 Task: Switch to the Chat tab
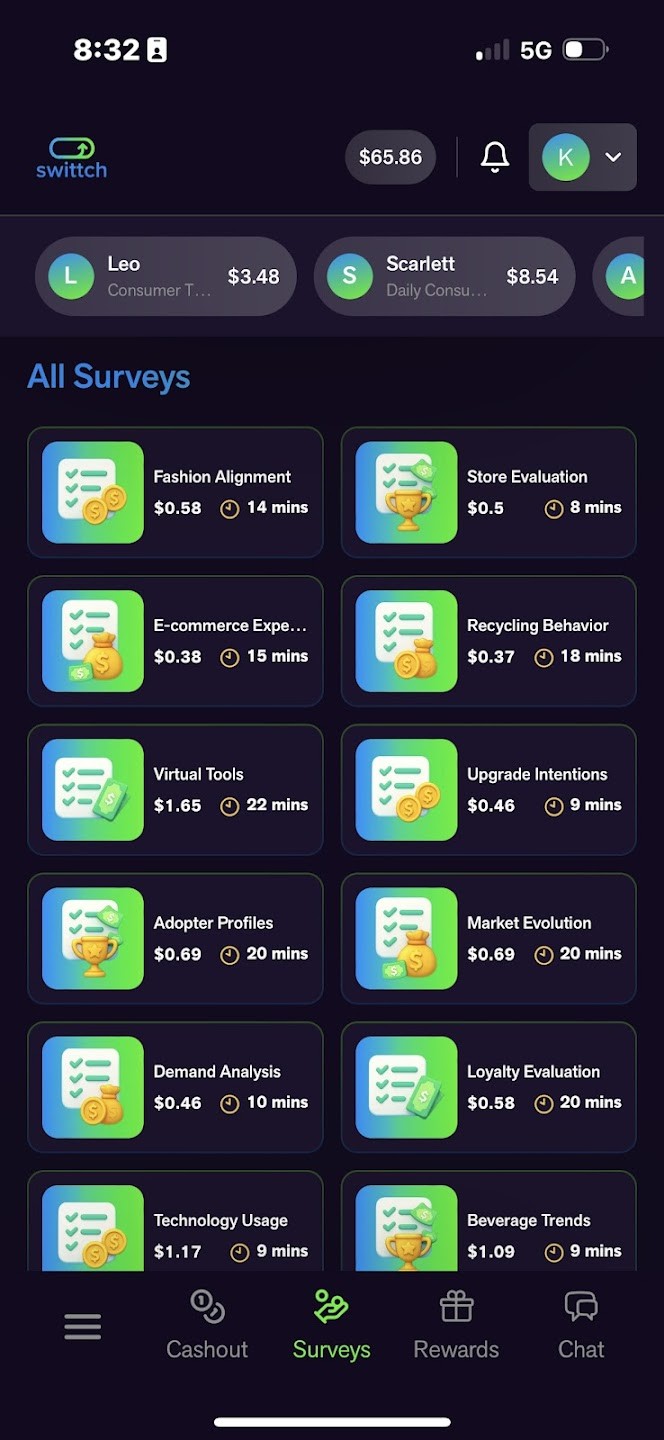pos(581,1326)
